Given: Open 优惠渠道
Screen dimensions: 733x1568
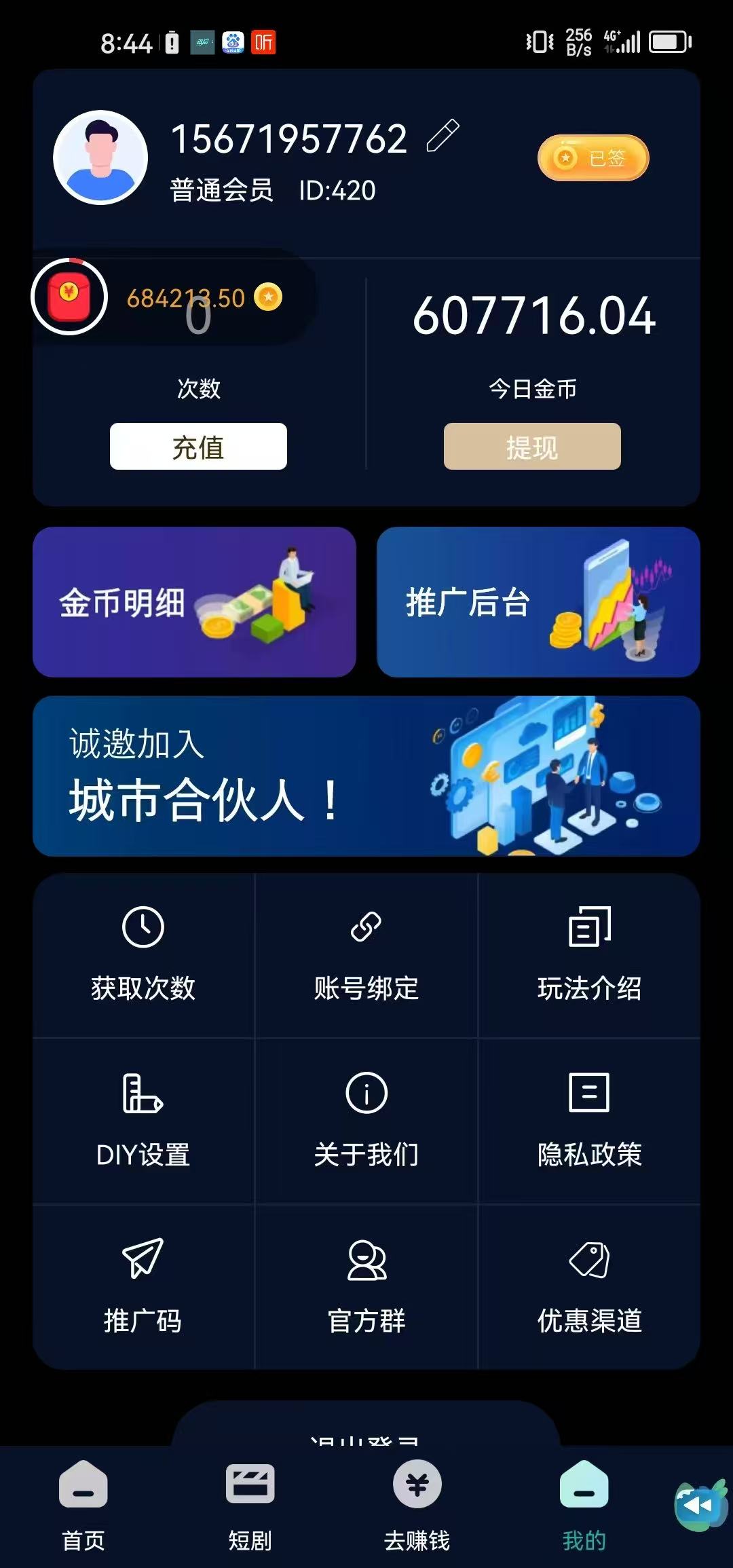Looking at the screenshot, I should pyautogui.click(x=589, y=1288).
